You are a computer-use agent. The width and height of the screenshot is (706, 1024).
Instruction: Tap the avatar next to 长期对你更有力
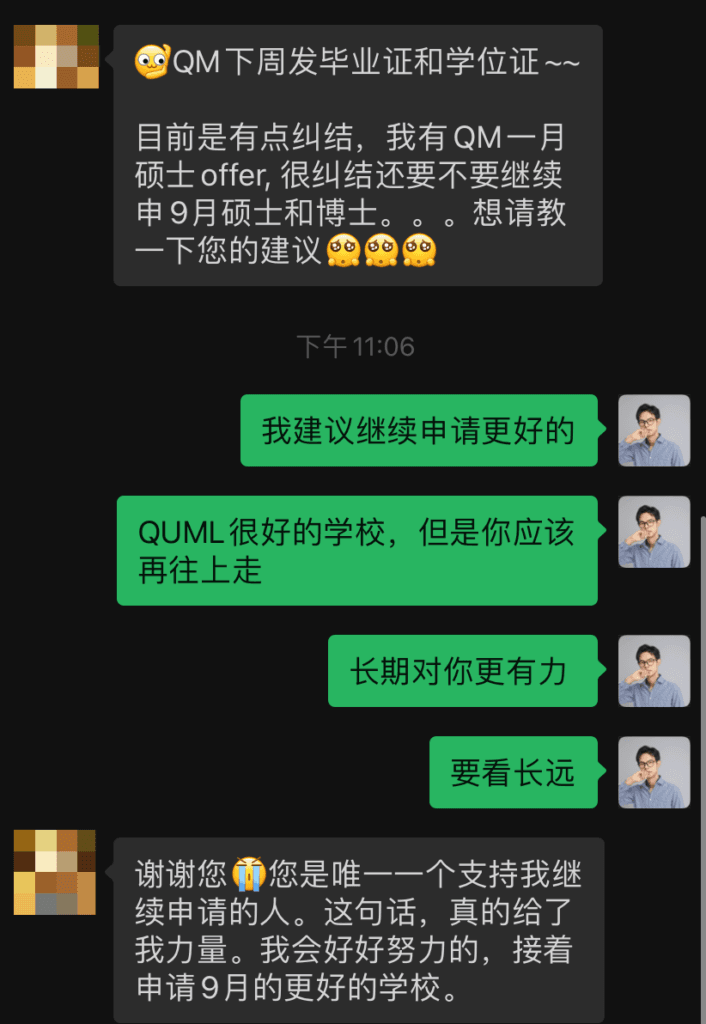click(654, 671)
